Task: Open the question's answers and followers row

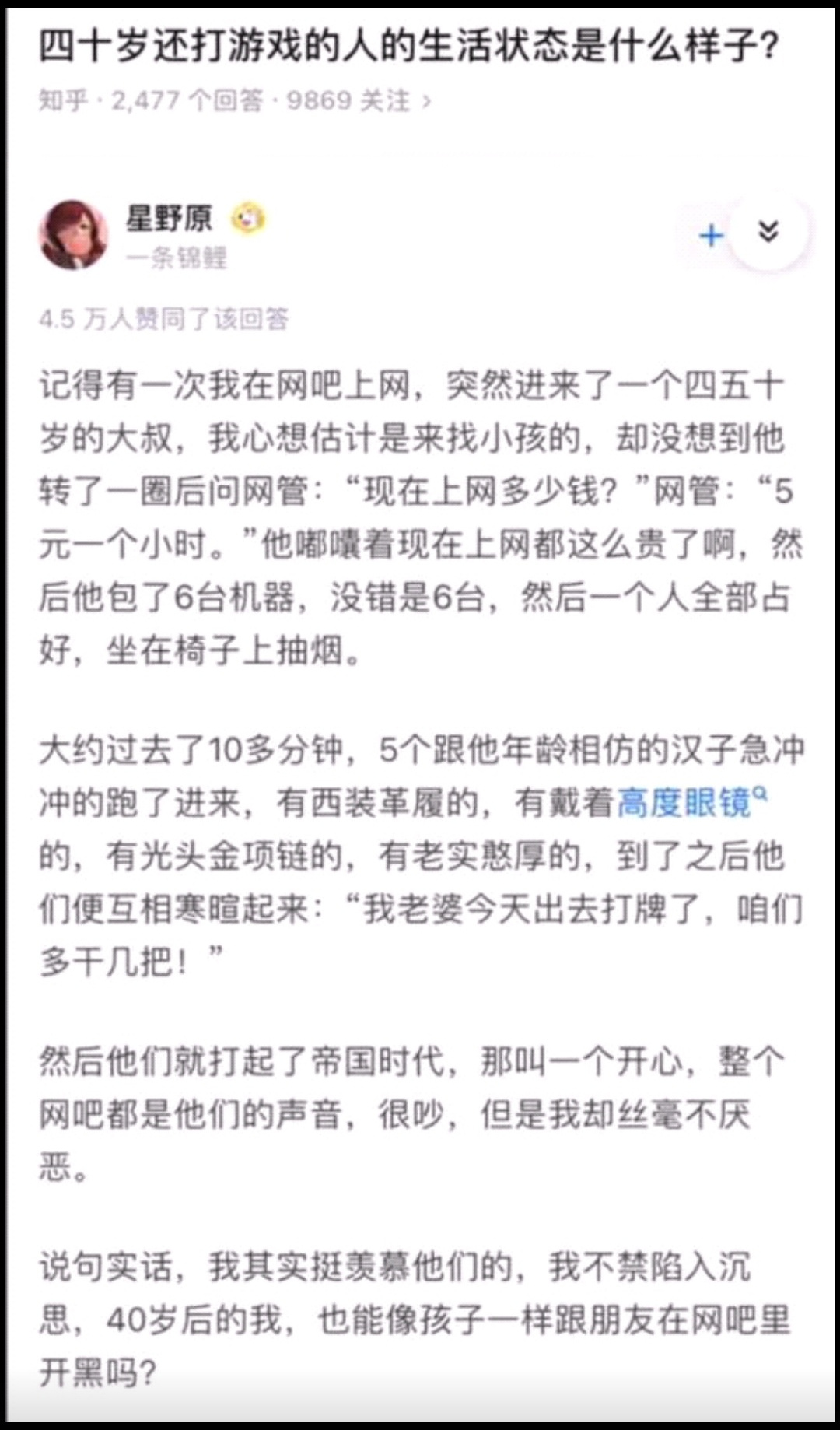Action: 234,100
